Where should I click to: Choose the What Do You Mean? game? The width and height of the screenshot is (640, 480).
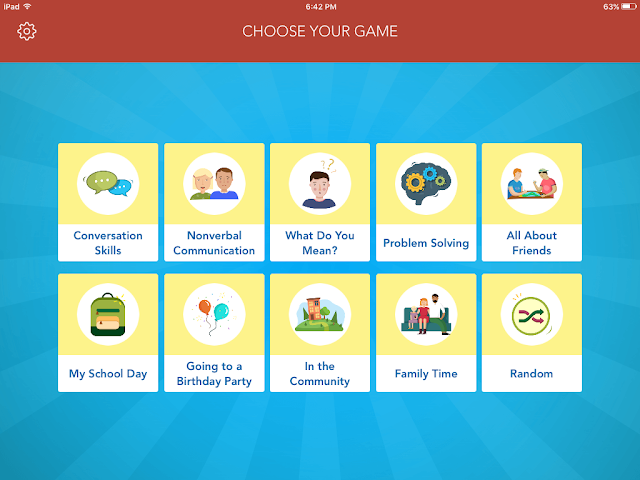point(320,202)
